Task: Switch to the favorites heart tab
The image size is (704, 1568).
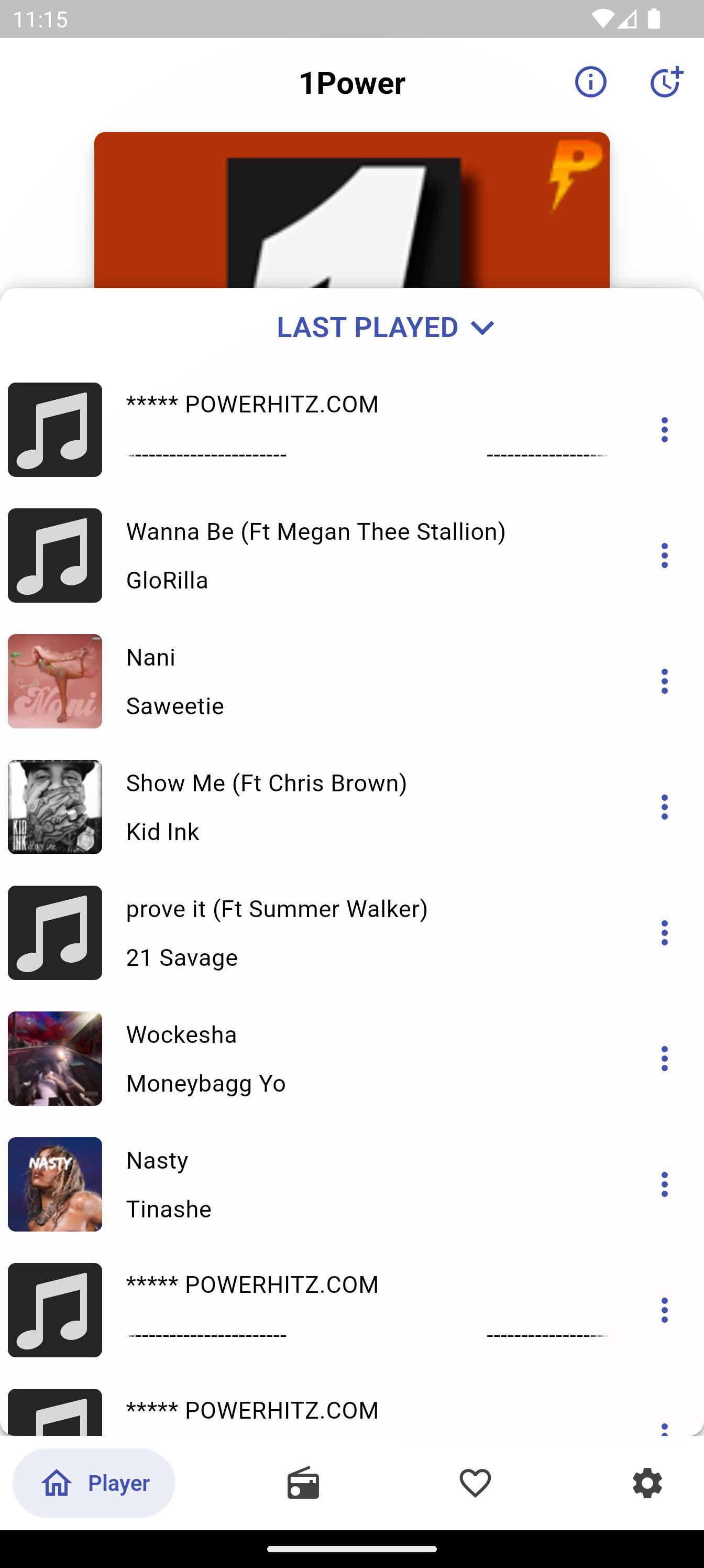Action: [475, 1483]
